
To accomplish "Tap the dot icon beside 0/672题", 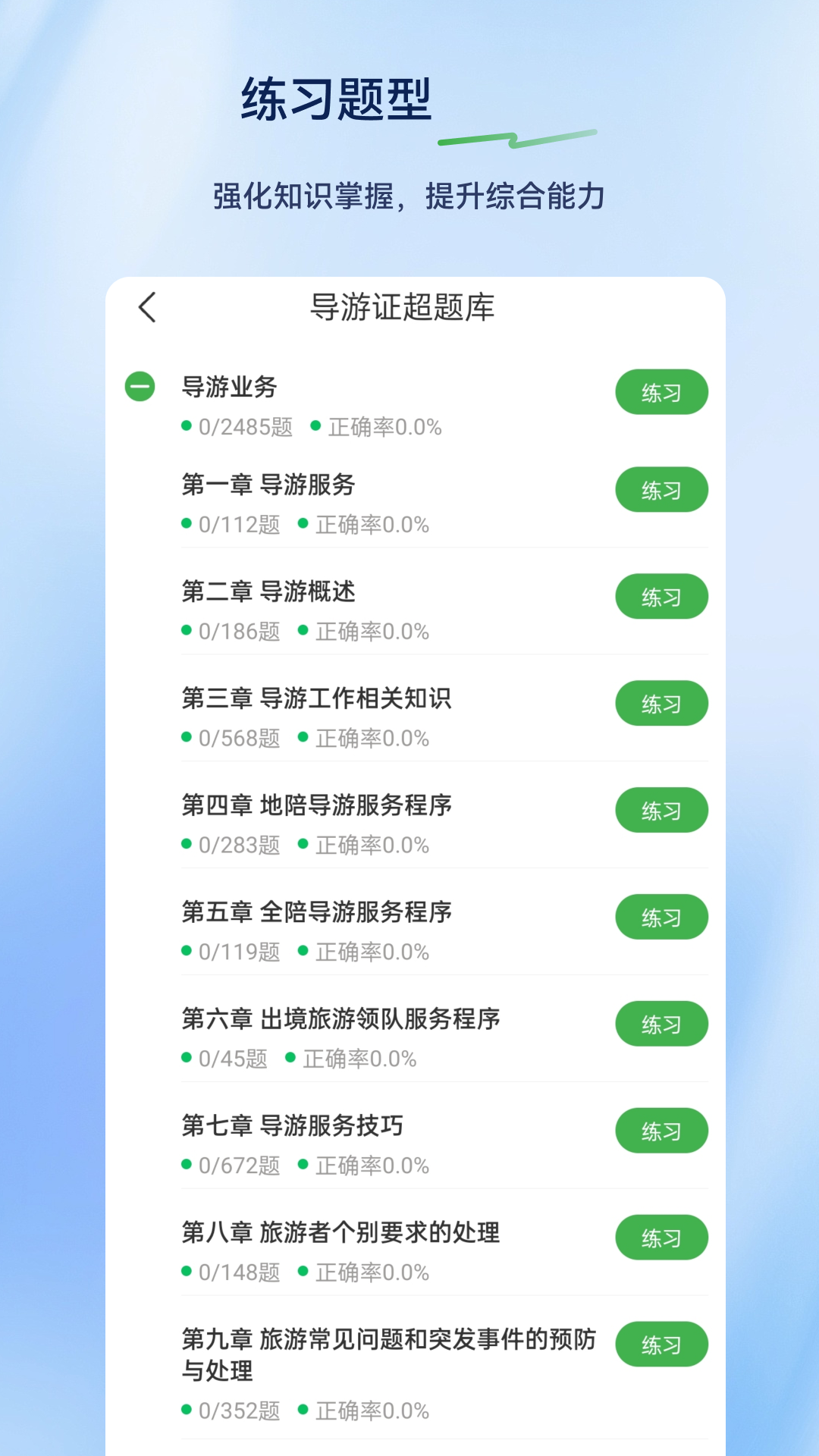I will tap(184, 1166).
